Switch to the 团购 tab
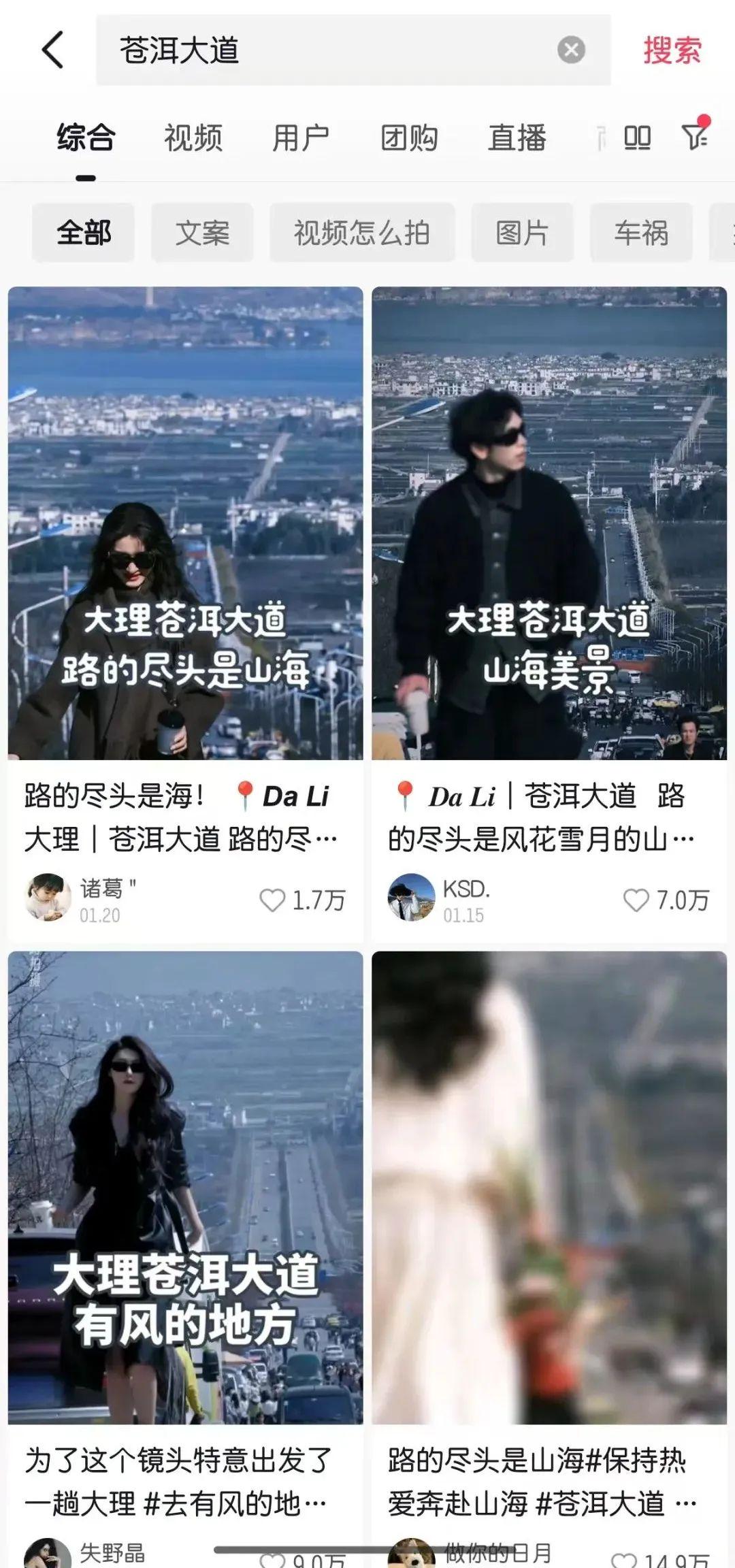Screen dimensions: 735x1568 [x=409, y=138]
